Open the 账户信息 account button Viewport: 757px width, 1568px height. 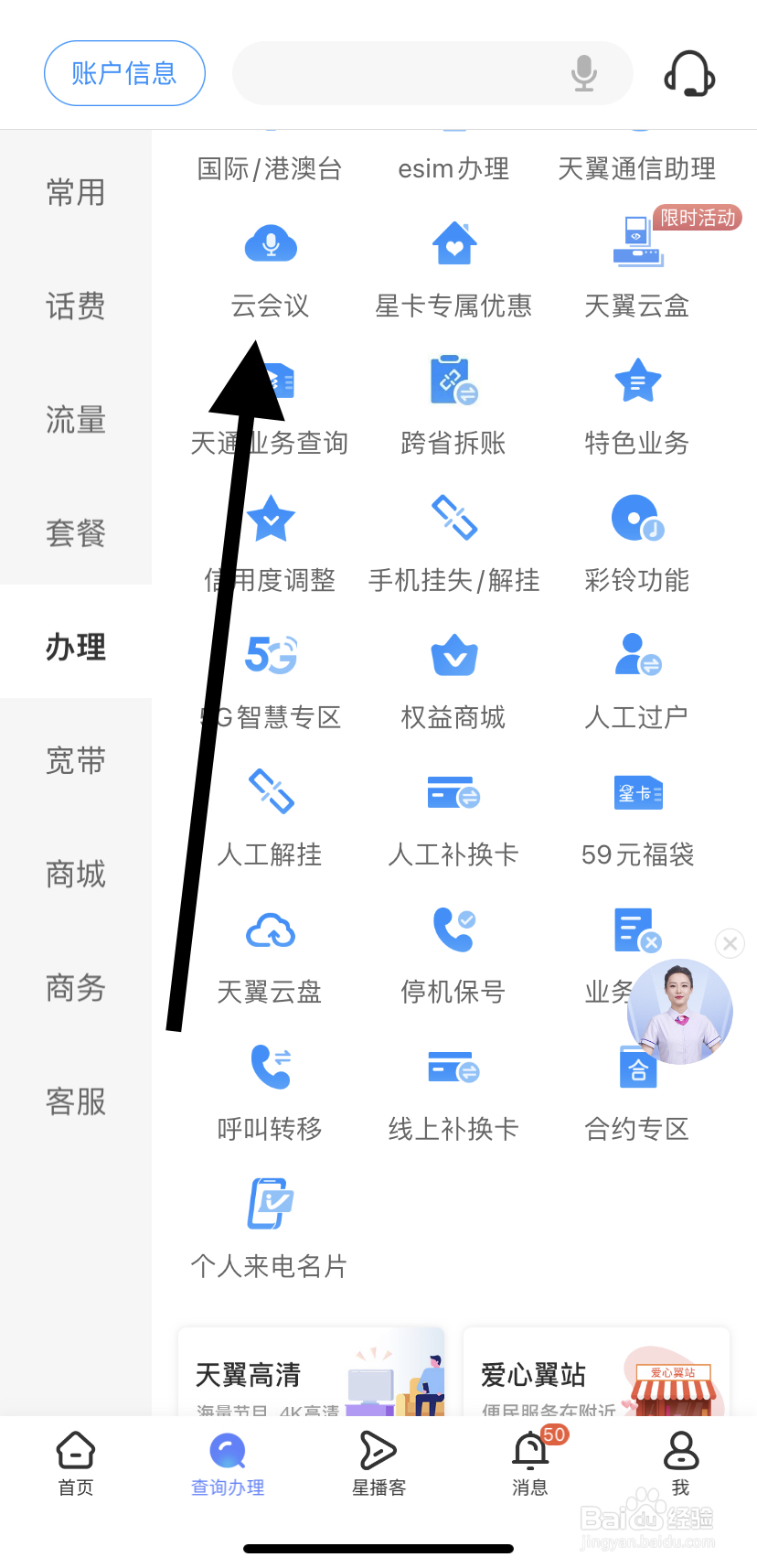click(x=124, y=73)
